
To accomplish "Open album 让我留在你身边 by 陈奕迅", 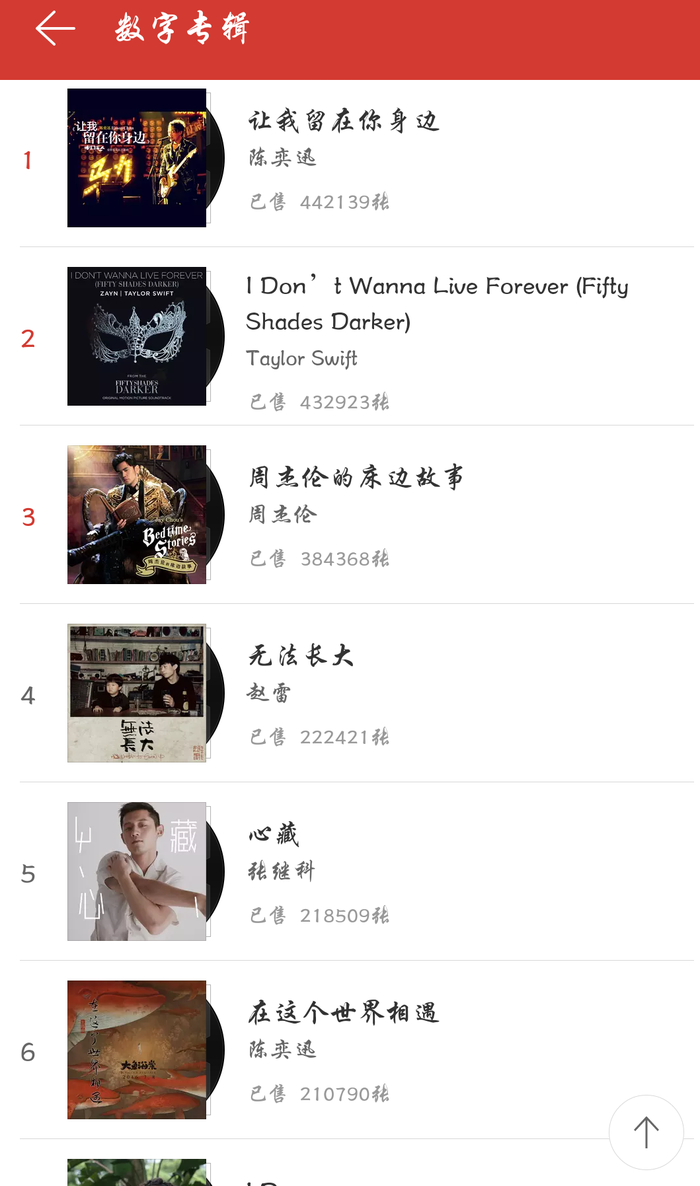I will pyautogui.click(x=350, y=158).
